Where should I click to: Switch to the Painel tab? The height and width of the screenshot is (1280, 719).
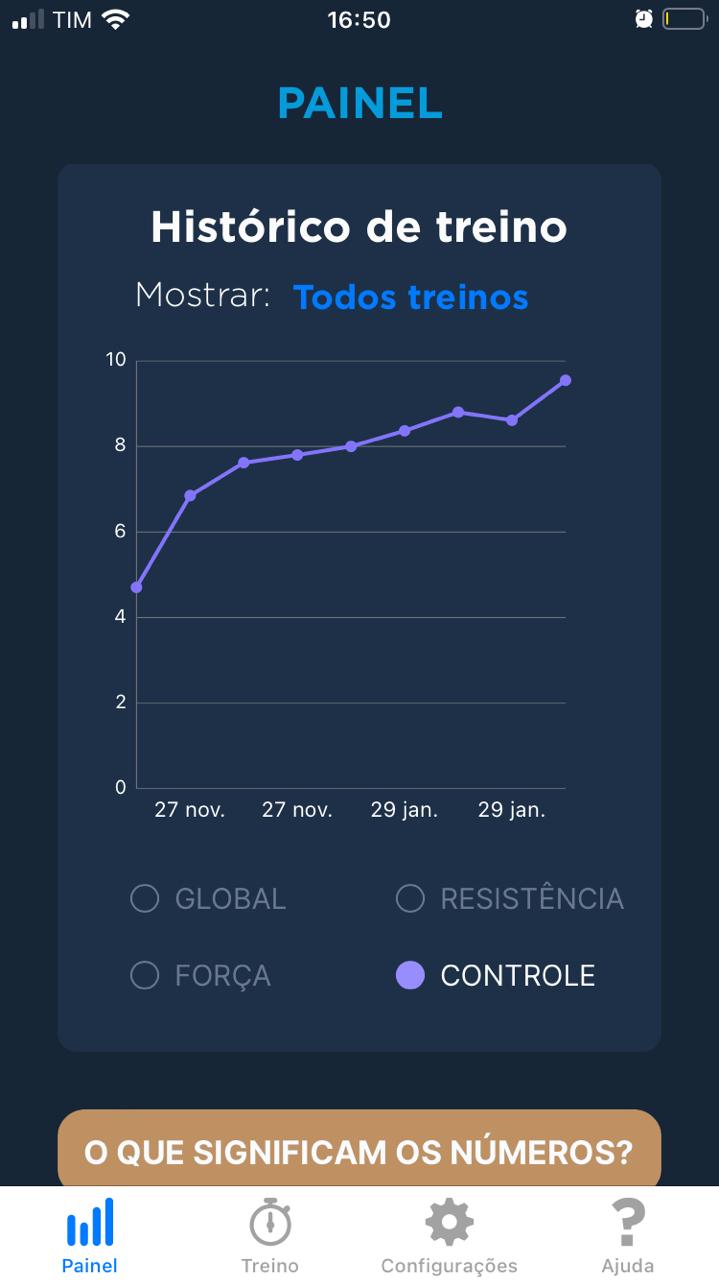(90, 1235)
